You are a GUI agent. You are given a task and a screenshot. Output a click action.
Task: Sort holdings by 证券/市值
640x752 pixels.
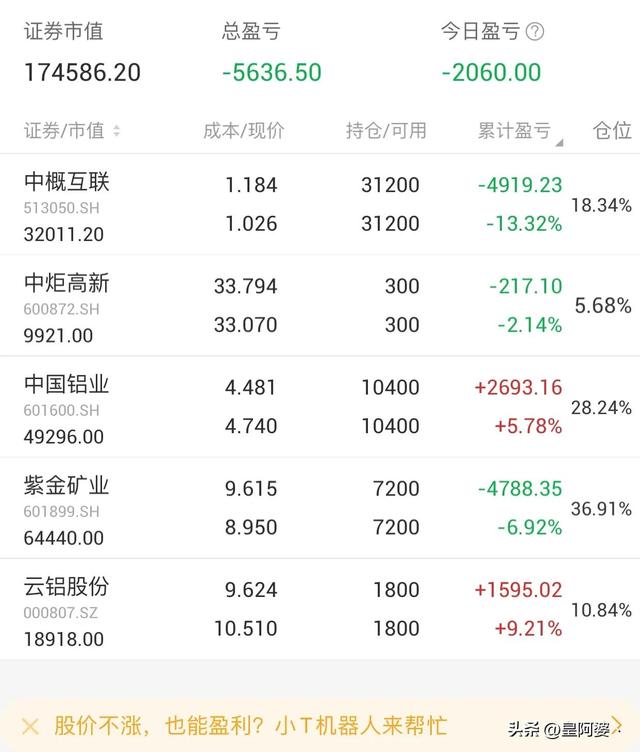click(x=72, y=131)
